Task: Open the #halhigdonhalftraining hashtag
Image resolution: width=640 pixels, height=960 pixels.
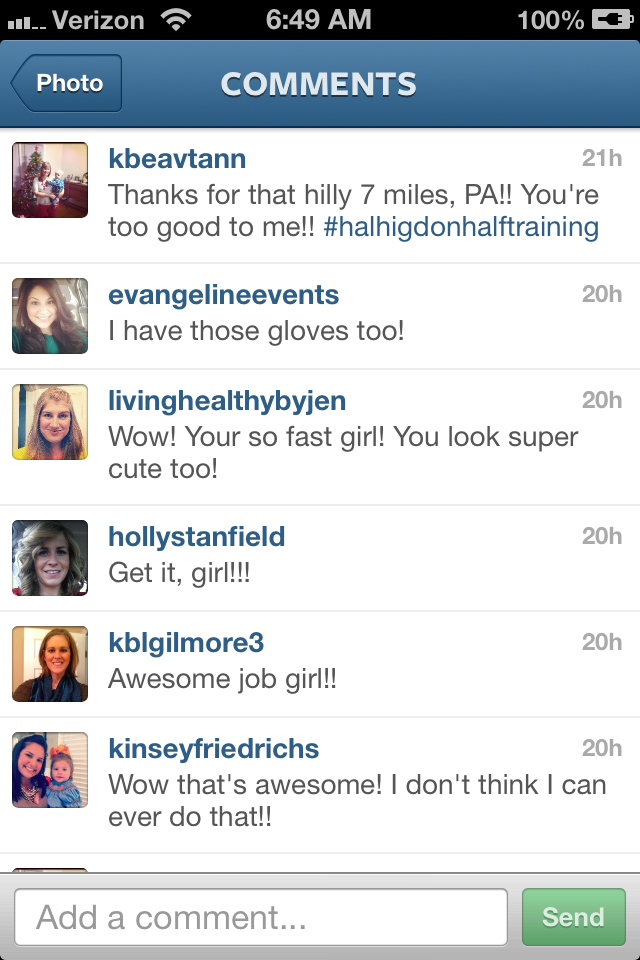Action: tap(461, 227)
